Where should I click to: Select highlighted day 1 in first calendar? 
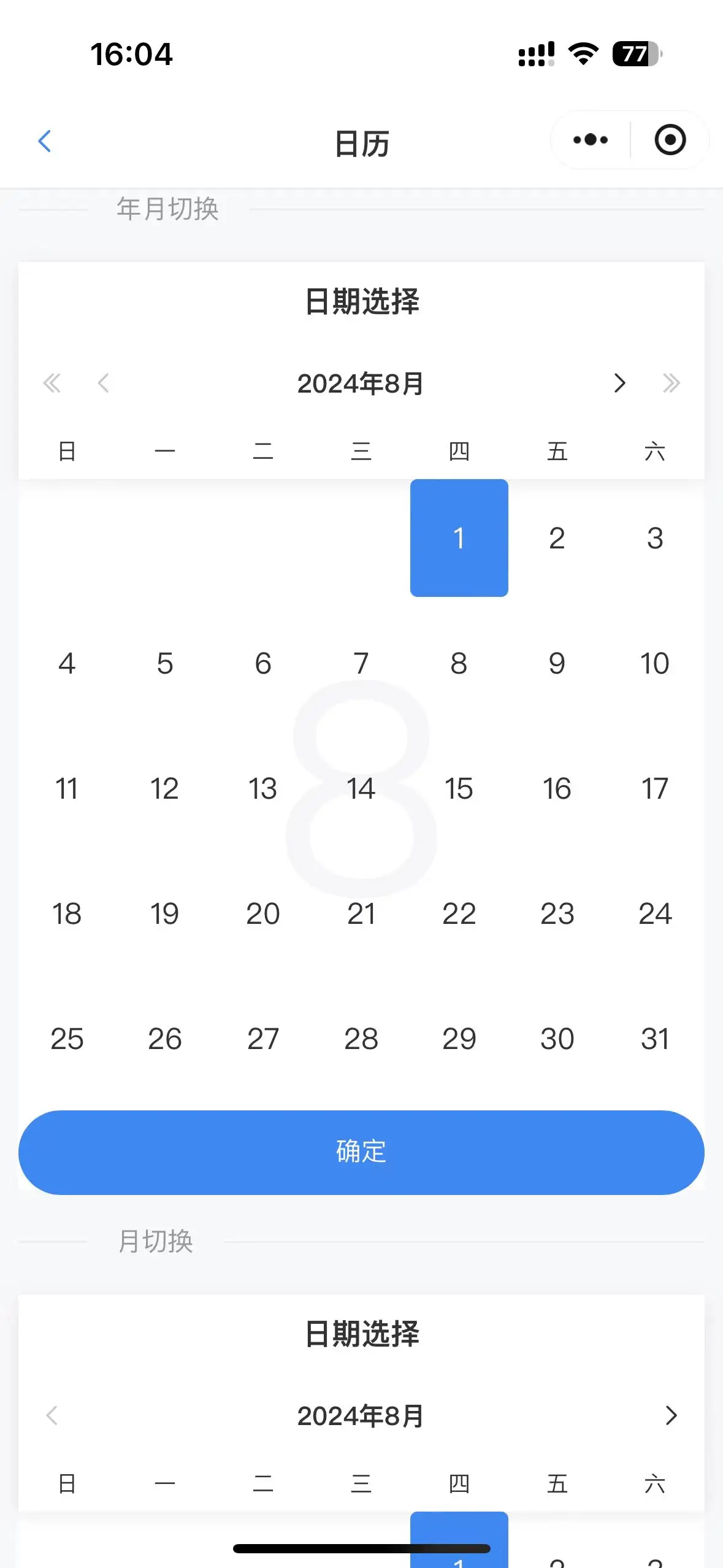click(459, 538)
